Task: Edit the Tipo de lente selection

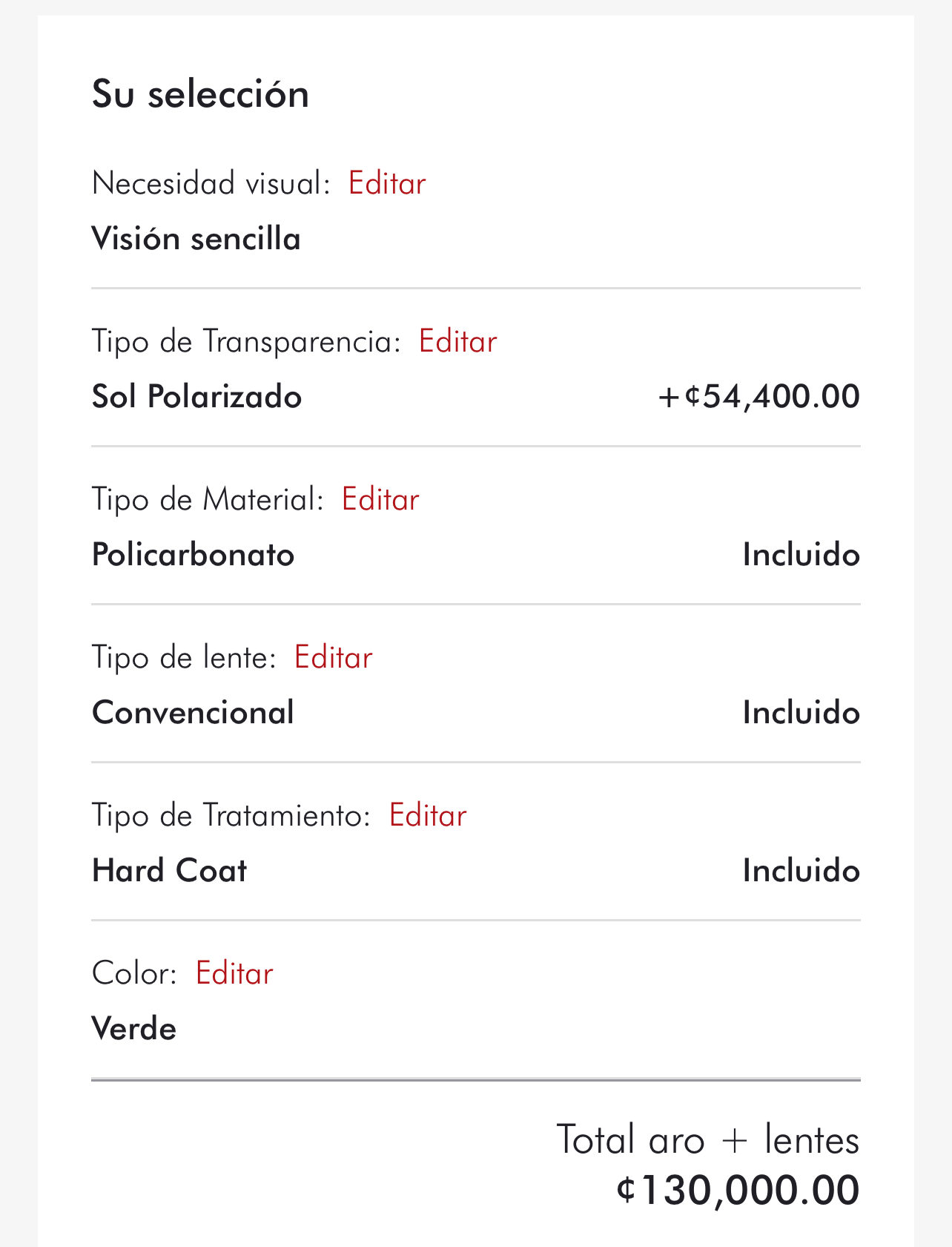Action: [x=333, y=657]
